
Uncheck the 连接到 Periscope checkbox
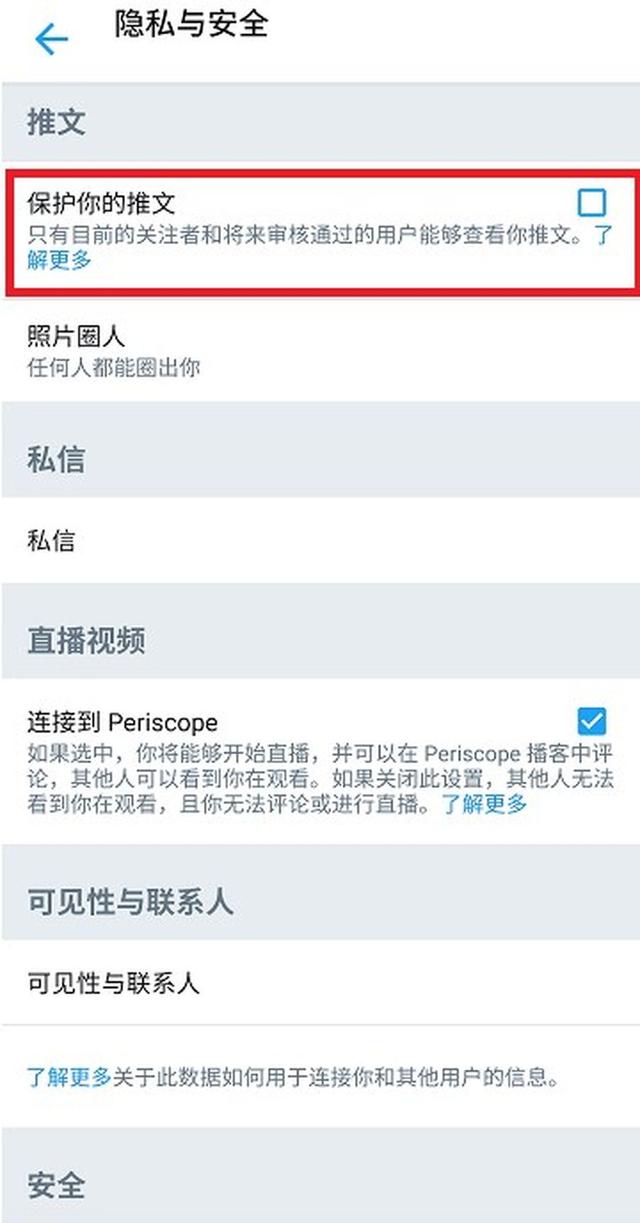point(592,720)
